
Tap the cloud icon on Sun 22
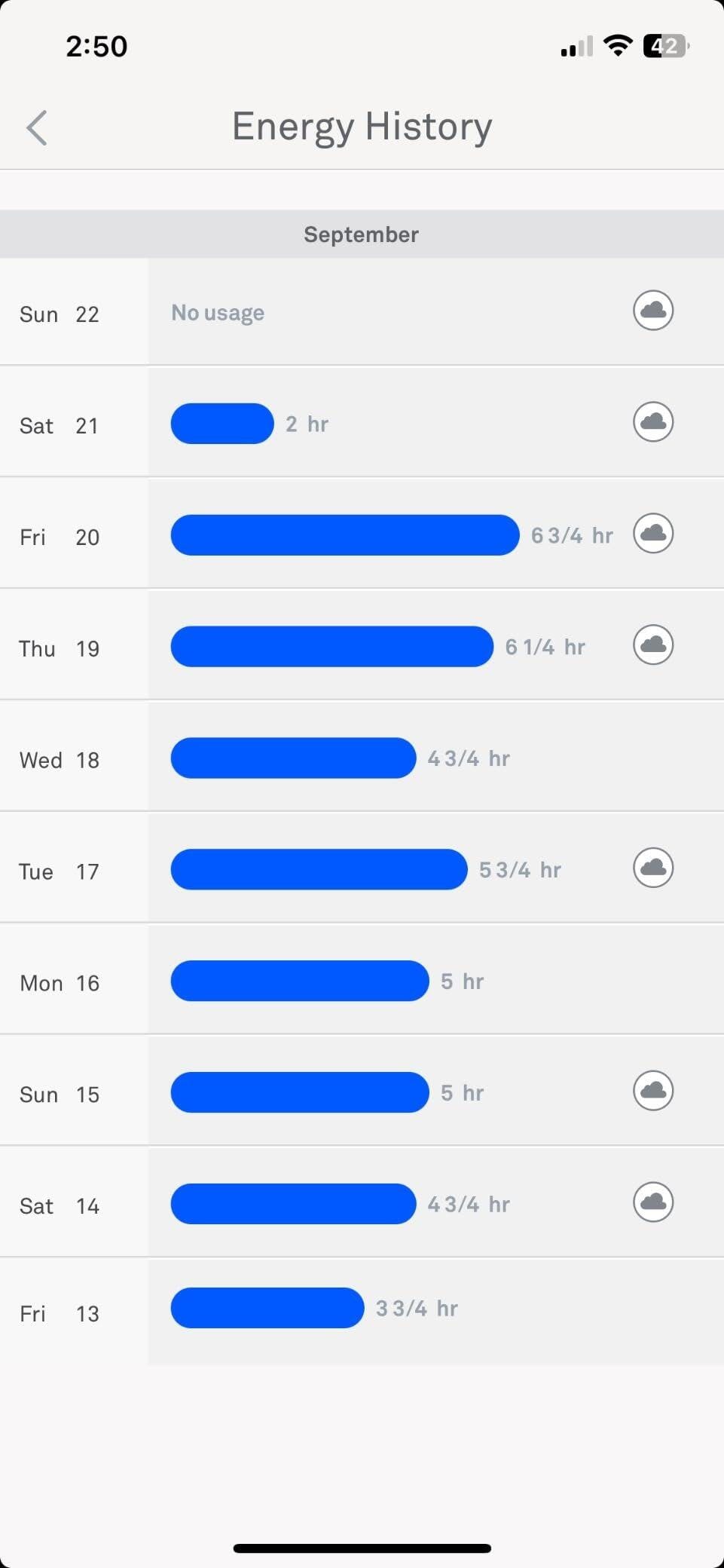[653, 310]
